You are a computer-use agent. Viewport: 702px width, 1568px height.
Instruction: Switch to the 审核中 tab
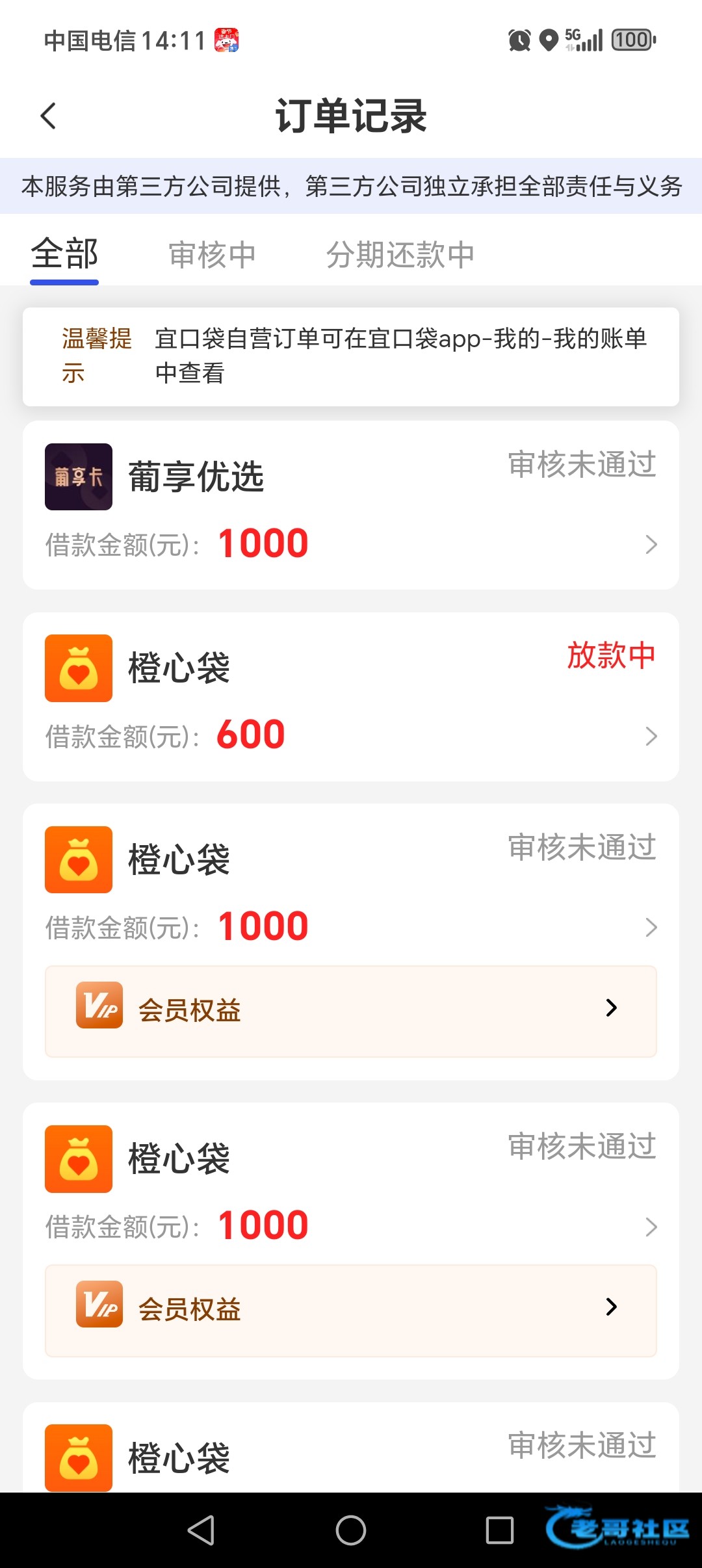[212, 254]
